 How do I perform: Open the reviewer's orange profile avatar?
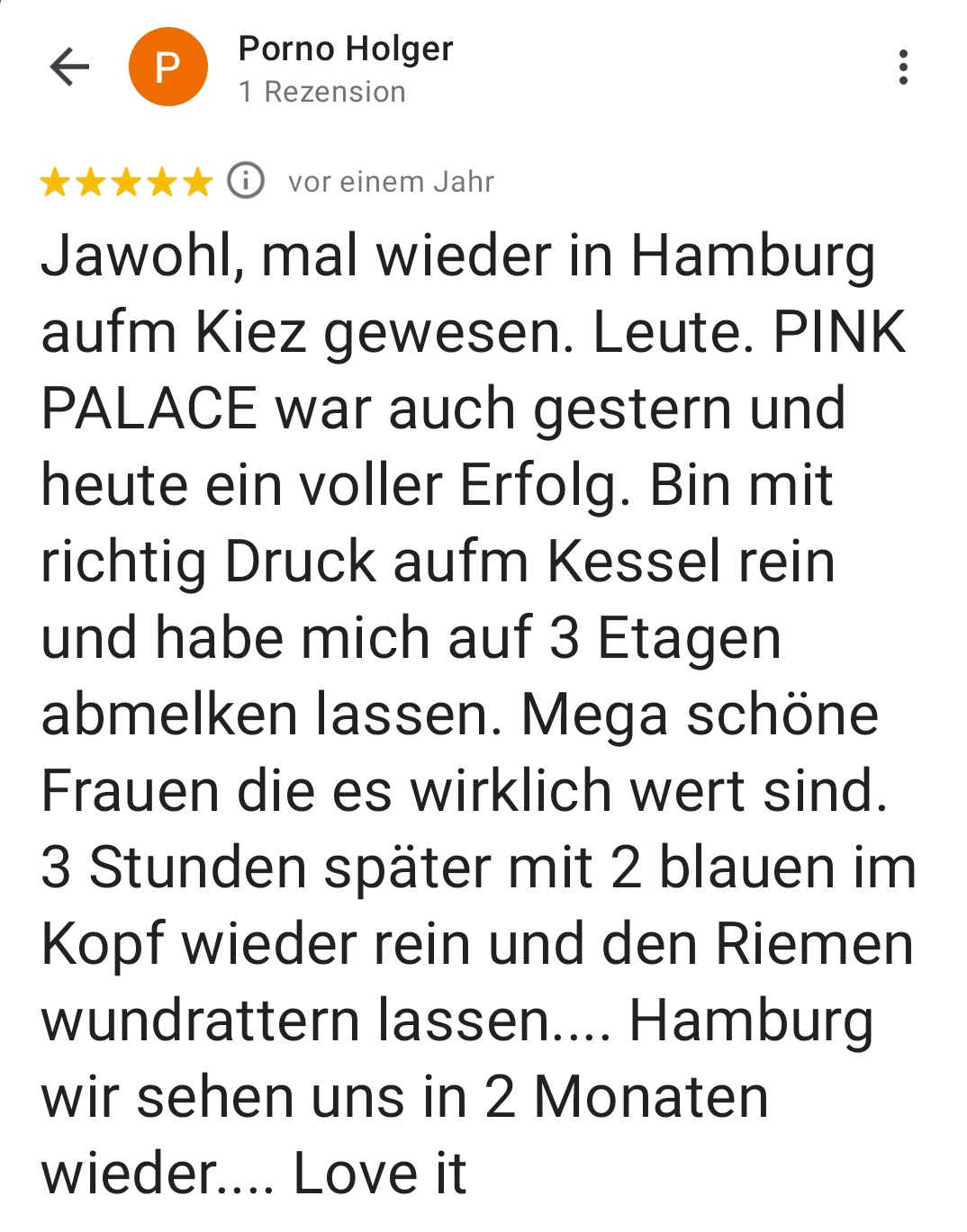click(x=168, y=67)
